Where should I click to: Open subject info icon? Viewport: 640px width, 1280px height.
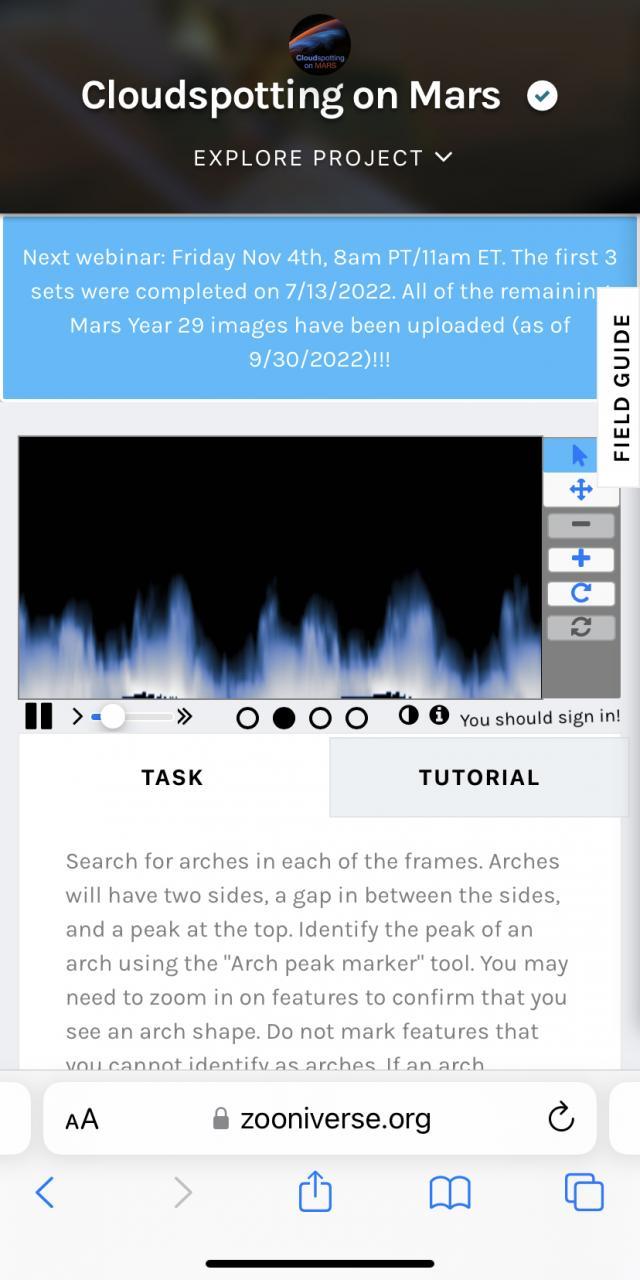[x=438, y=715]
